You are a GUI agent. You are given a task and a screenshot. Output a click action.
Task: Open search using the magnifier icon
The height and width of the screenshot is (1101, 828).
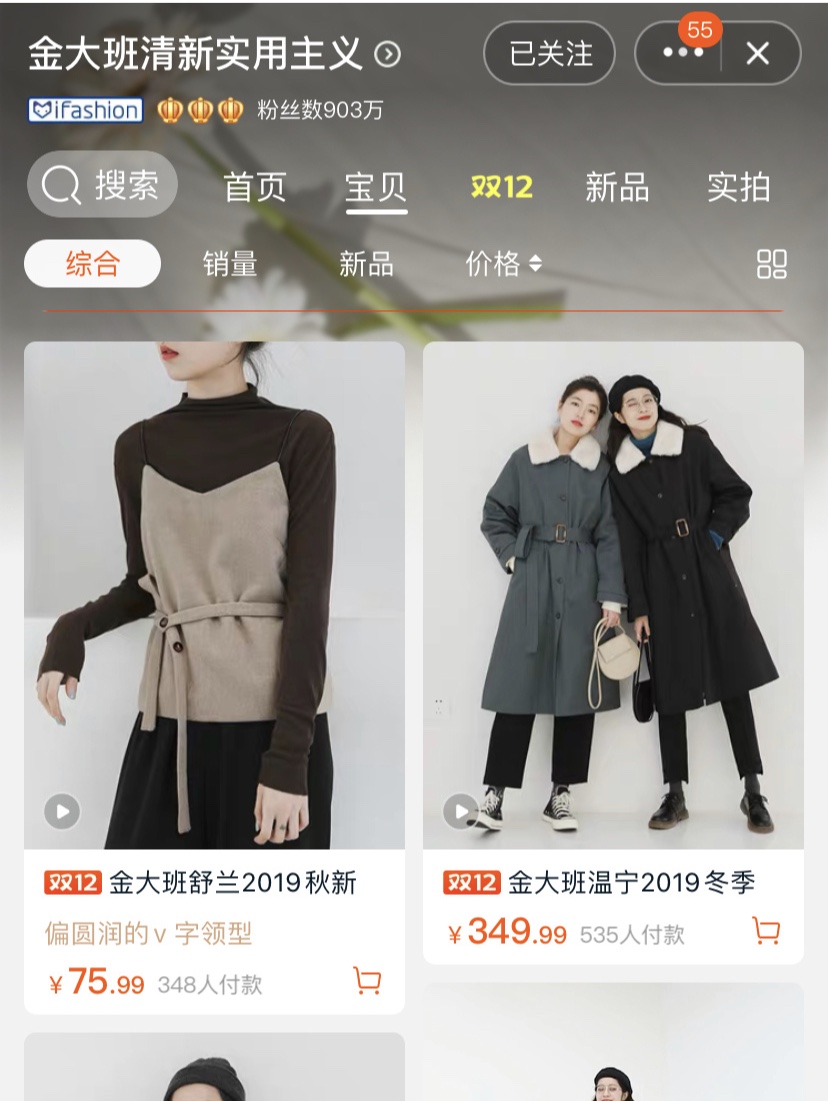[62, 184]
